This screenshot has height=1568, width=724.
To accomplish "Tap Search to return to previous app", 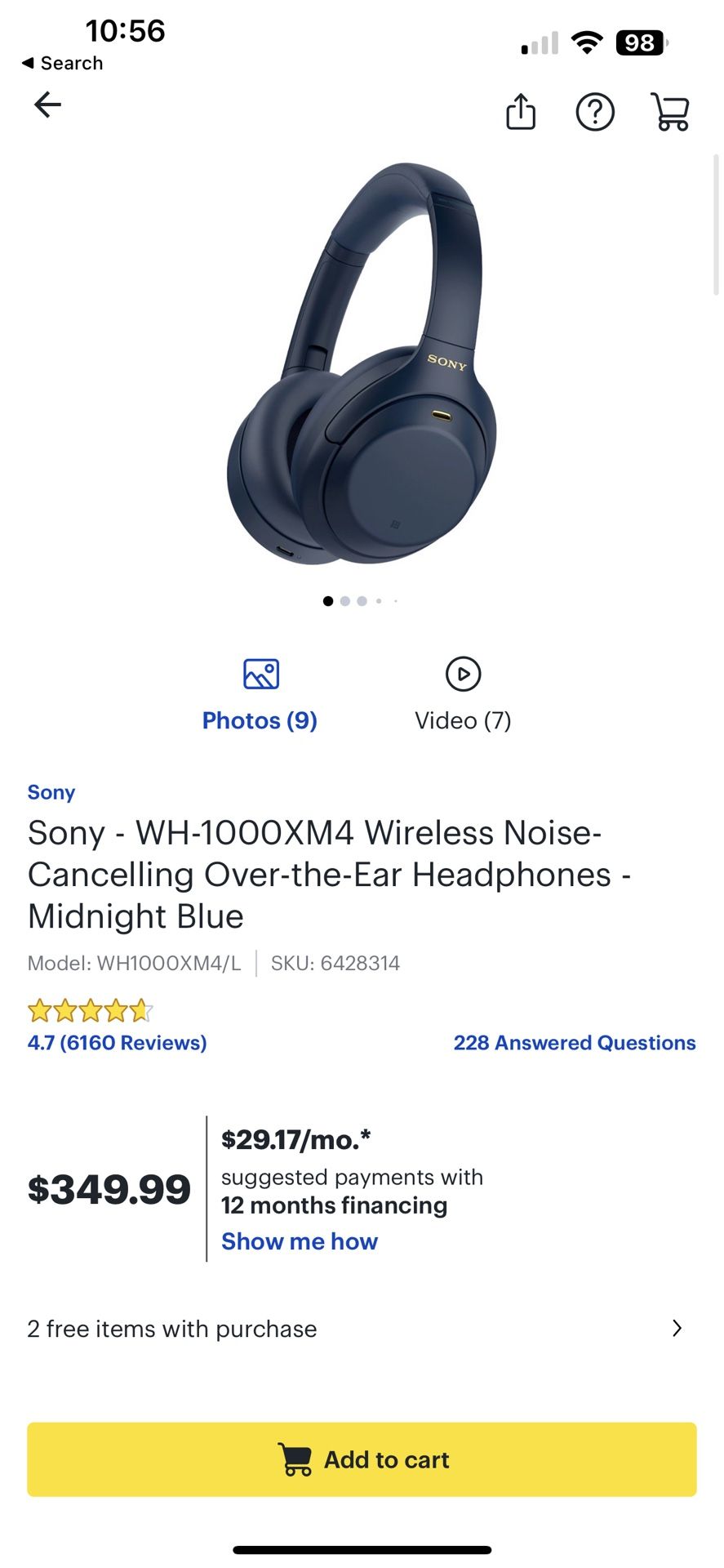I will 63,63.
